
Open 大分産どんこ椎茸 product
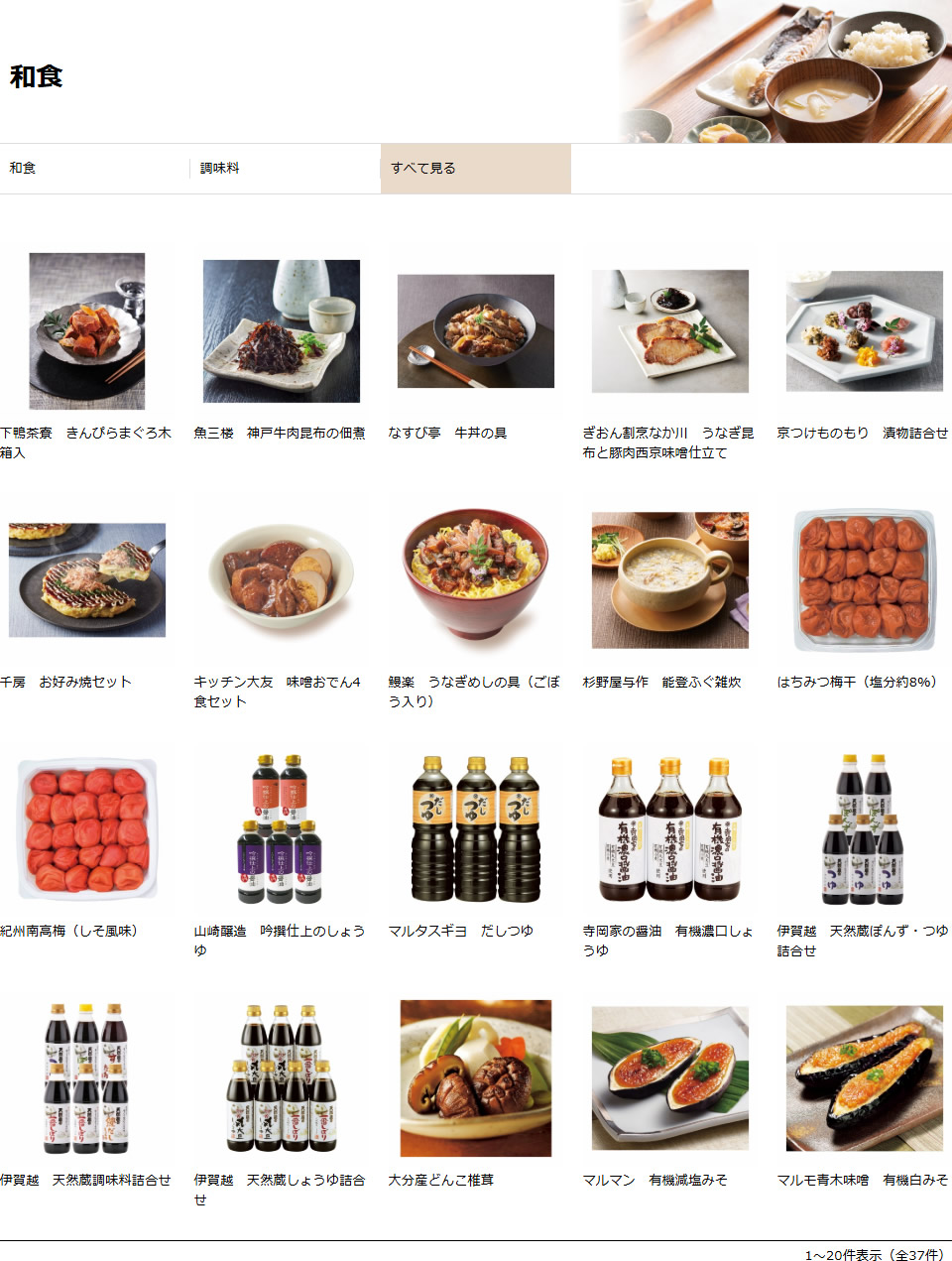click(x=475, y=1078)
